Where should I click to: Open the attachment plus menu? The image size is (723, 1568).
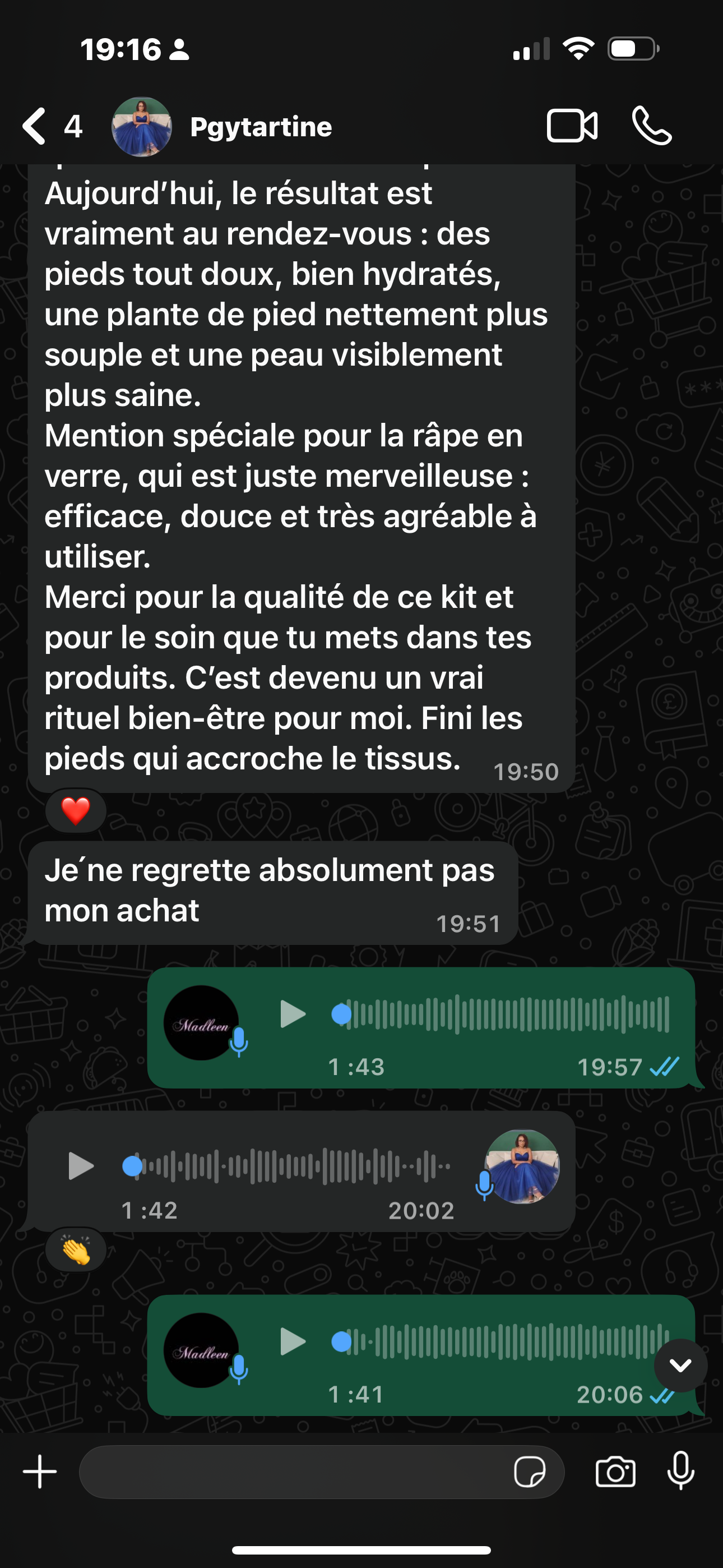tap(40, 1472)
